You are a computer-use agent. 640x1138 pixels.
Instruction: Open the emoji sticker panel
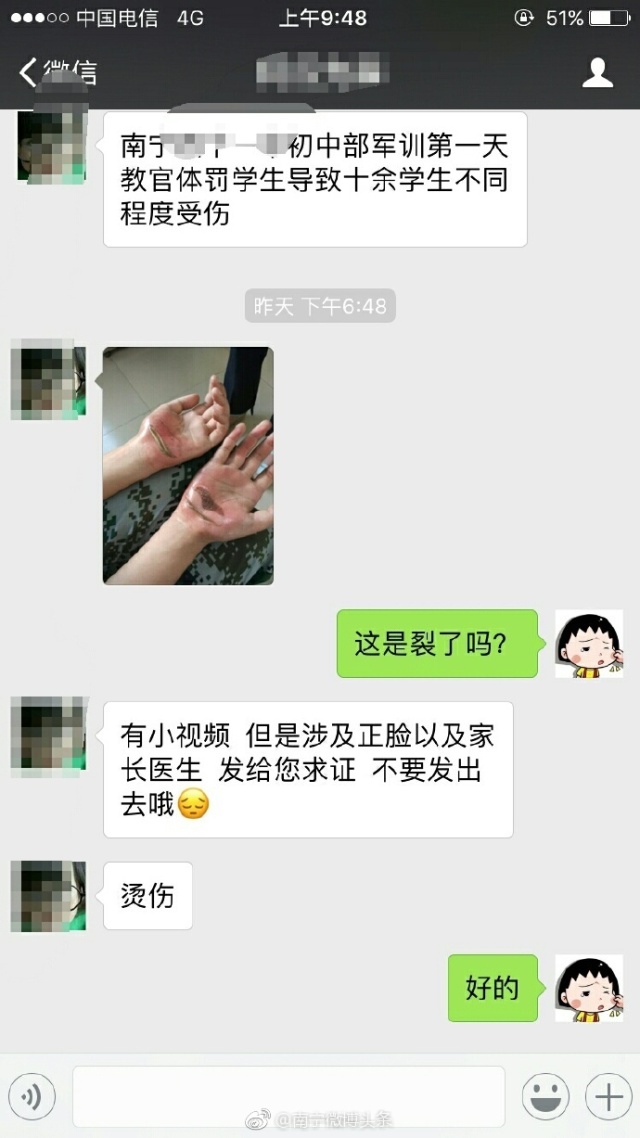click(x=545, y=1097)
